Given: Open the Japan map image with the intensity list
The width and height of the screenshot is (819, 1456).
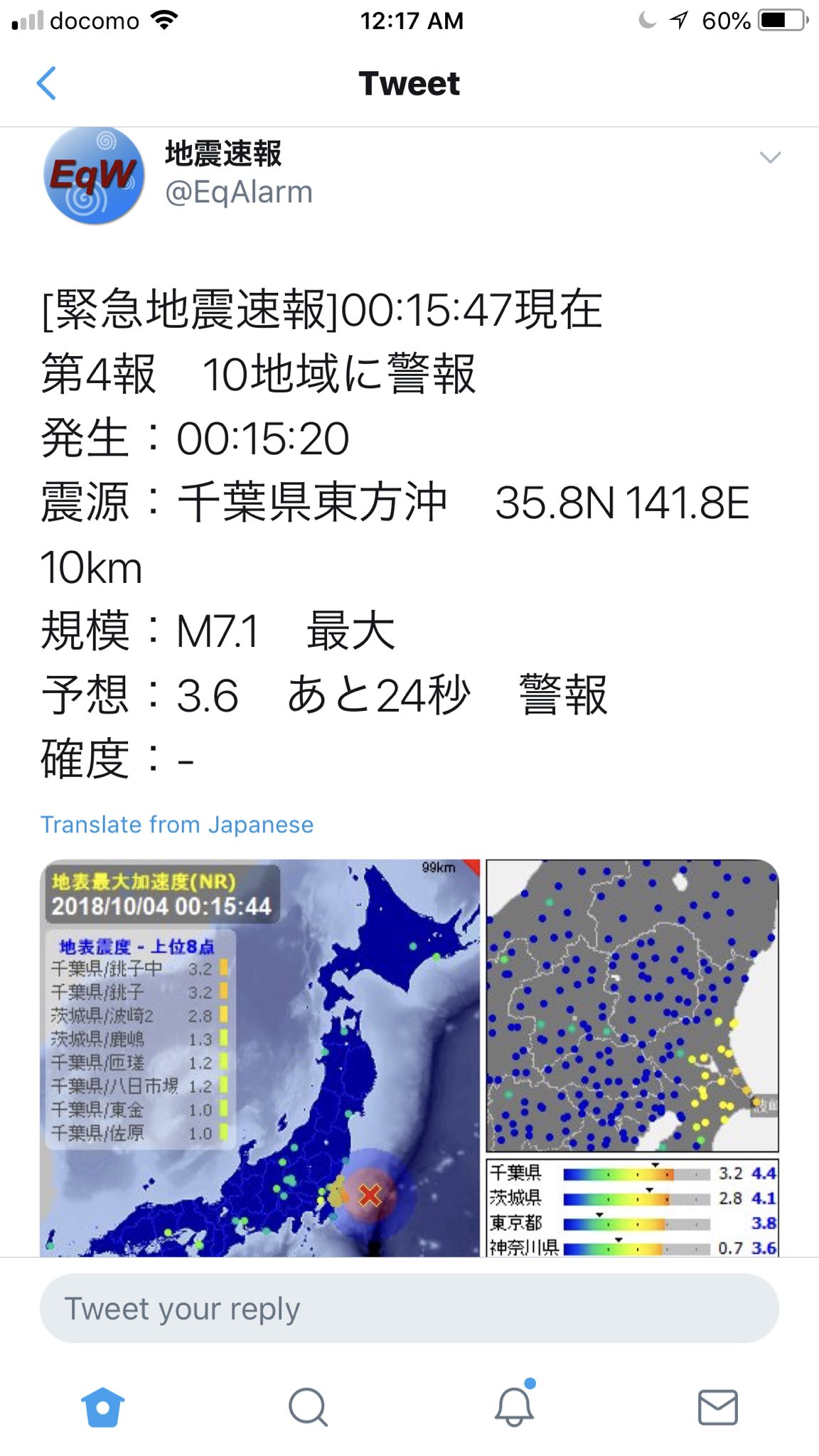Looking at the screenshot, I should (x=260, y=1058).
